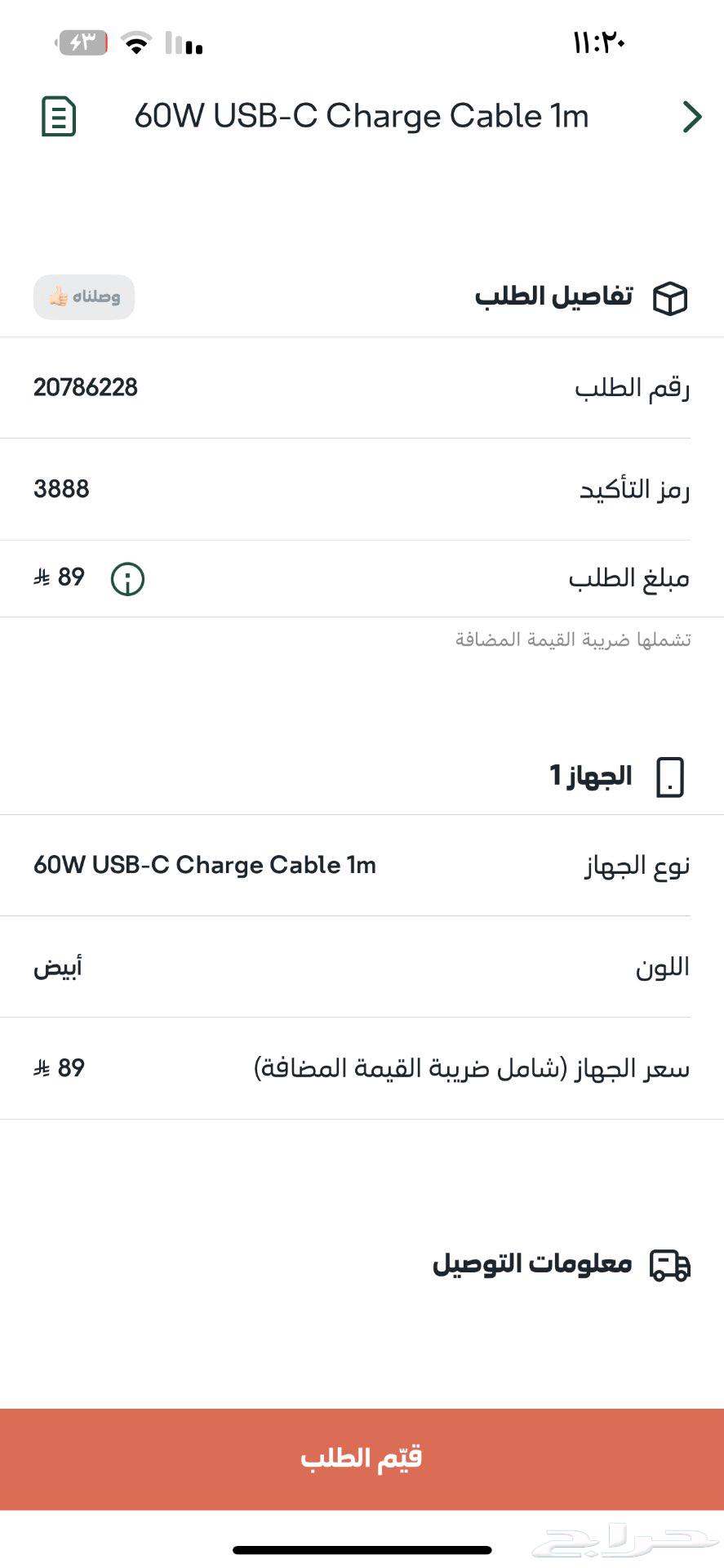The image size is (724, 1568).
Task: Select the phone icon next to الجهاز 1
Action: click(669, 777)
